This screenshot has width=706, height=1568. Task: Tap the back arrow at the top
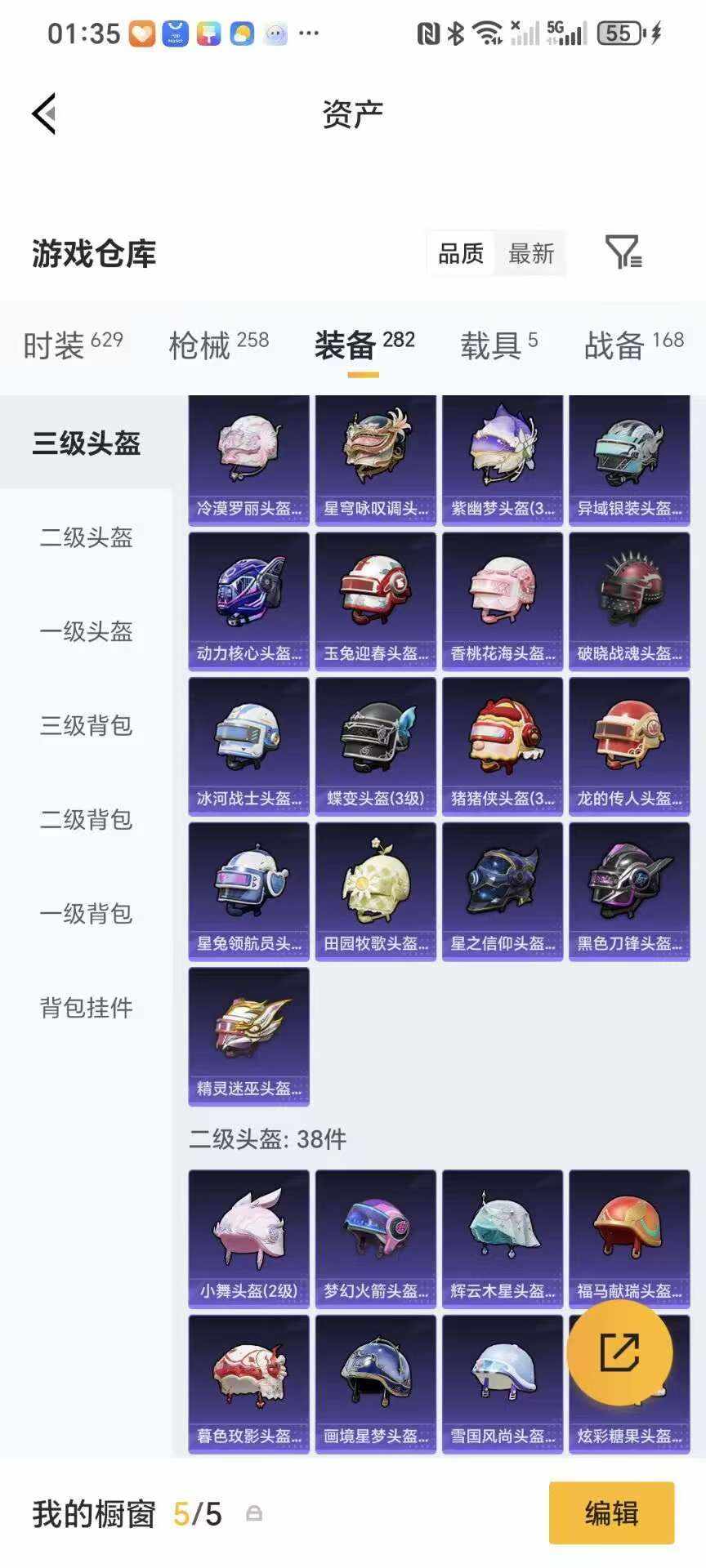[x=45, y=114]
